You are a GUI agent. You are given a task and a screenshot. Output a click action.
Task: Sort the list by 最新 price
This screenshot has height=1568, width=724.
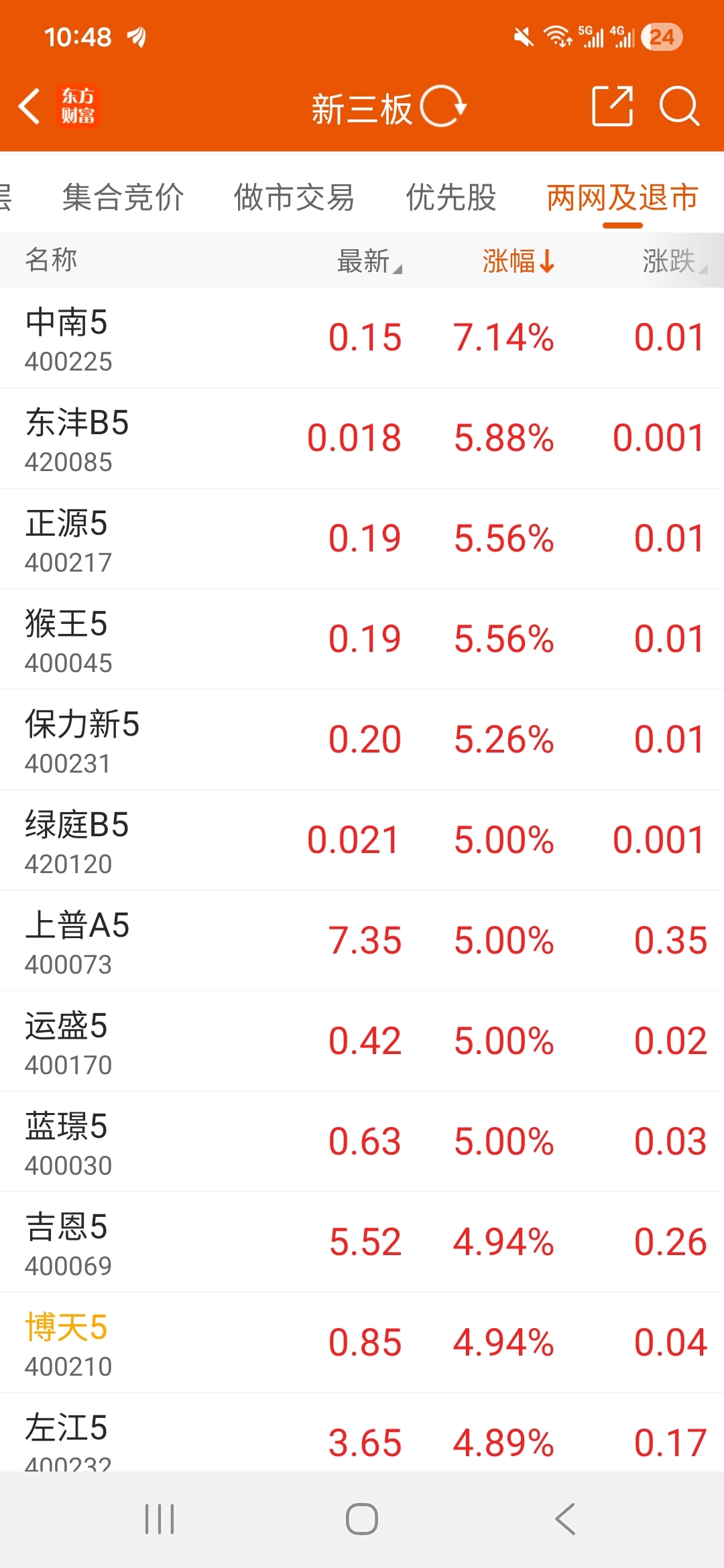pos(368,261)
